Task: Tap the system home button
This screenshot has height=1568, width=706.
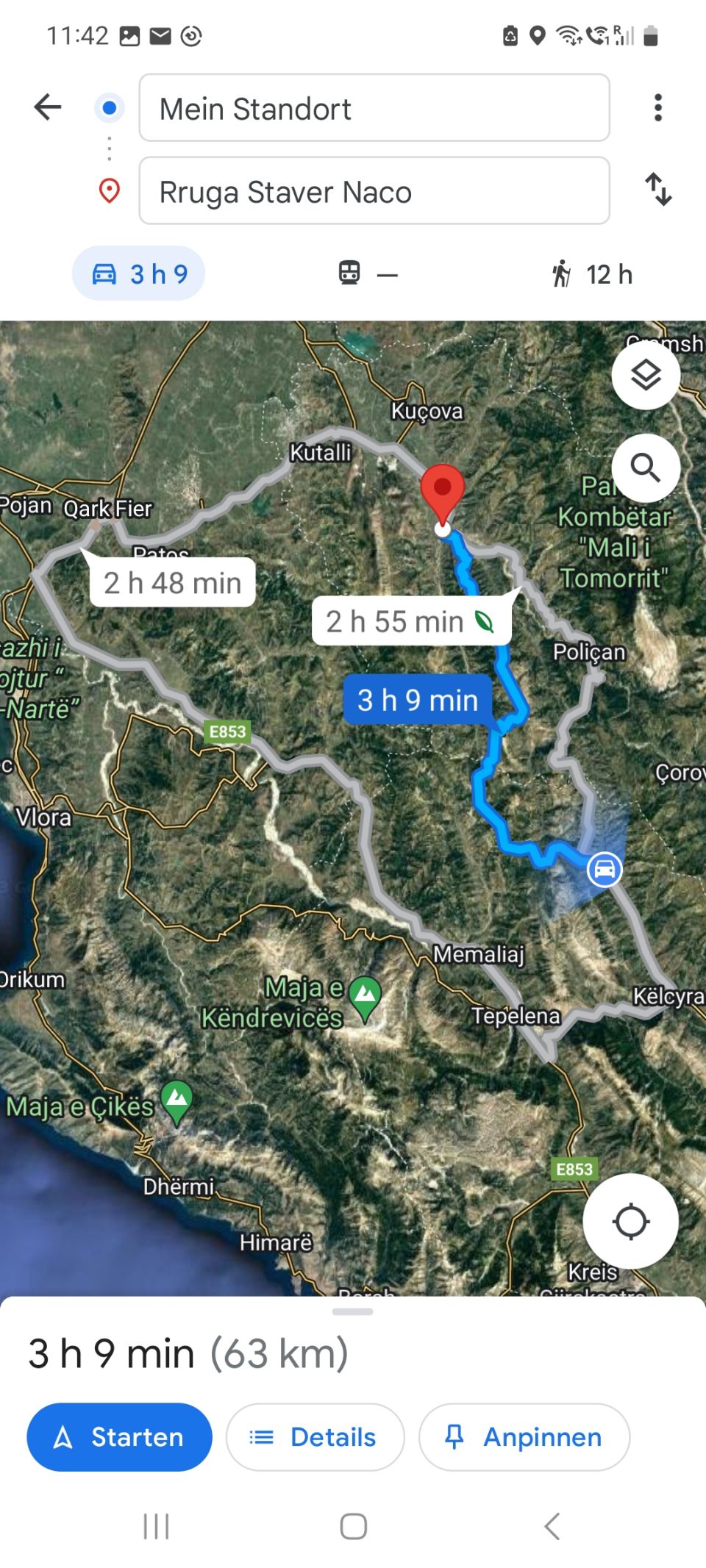Action: click(353, 1527)
